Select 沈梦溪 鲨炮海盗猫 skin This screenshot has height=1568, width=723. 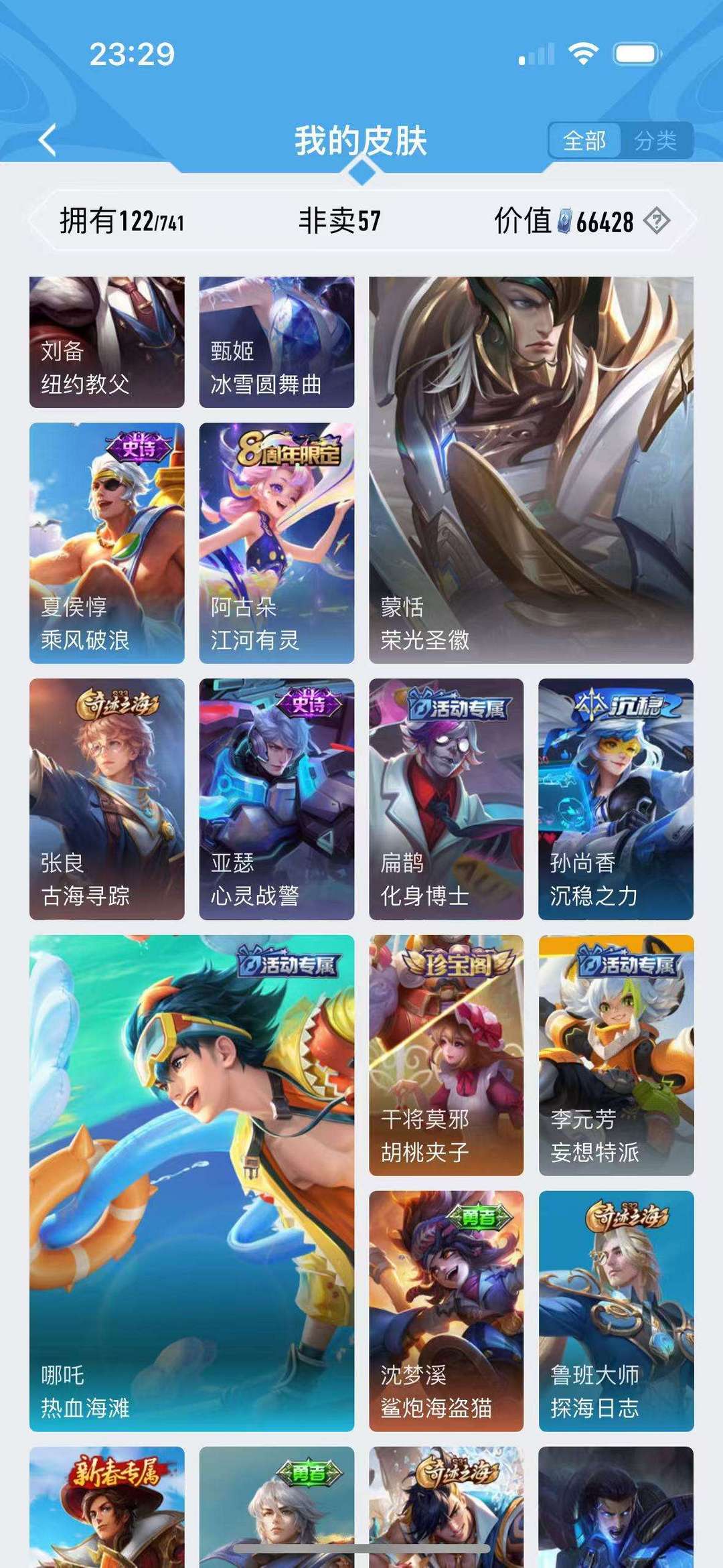pyautogui.click(x=447, y=1311)
